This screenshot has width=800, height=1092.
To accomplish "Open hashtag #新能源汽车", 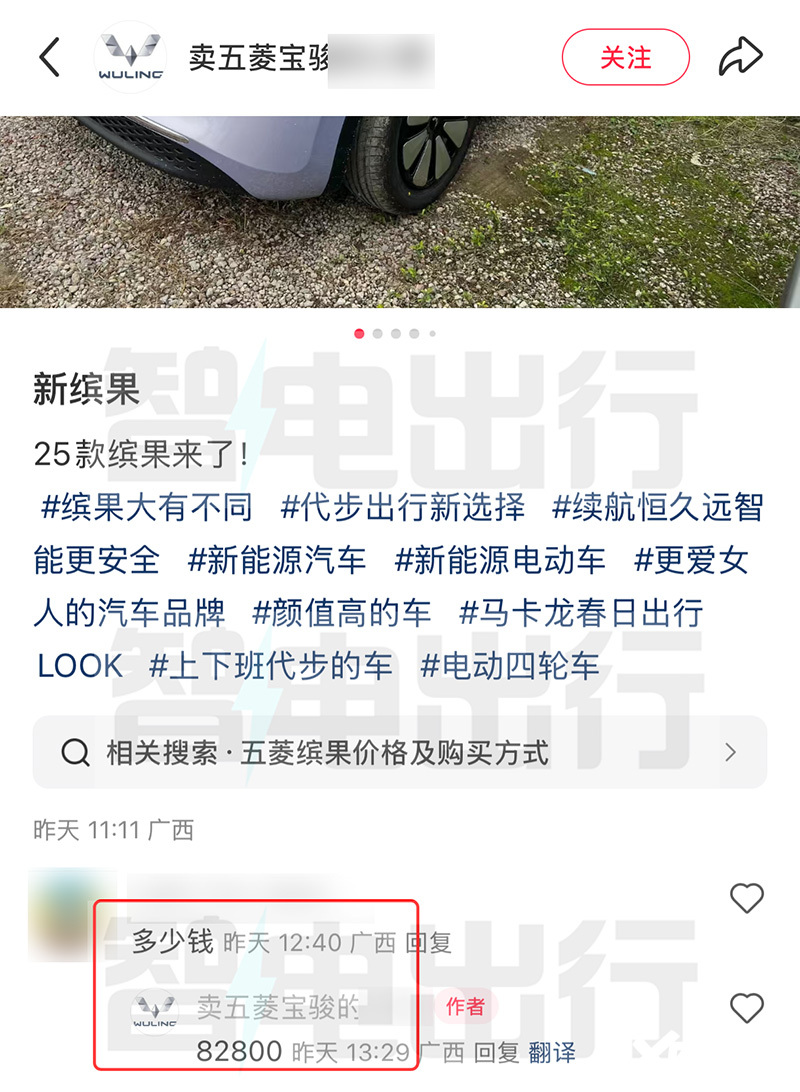I will (x=277, y=560).
